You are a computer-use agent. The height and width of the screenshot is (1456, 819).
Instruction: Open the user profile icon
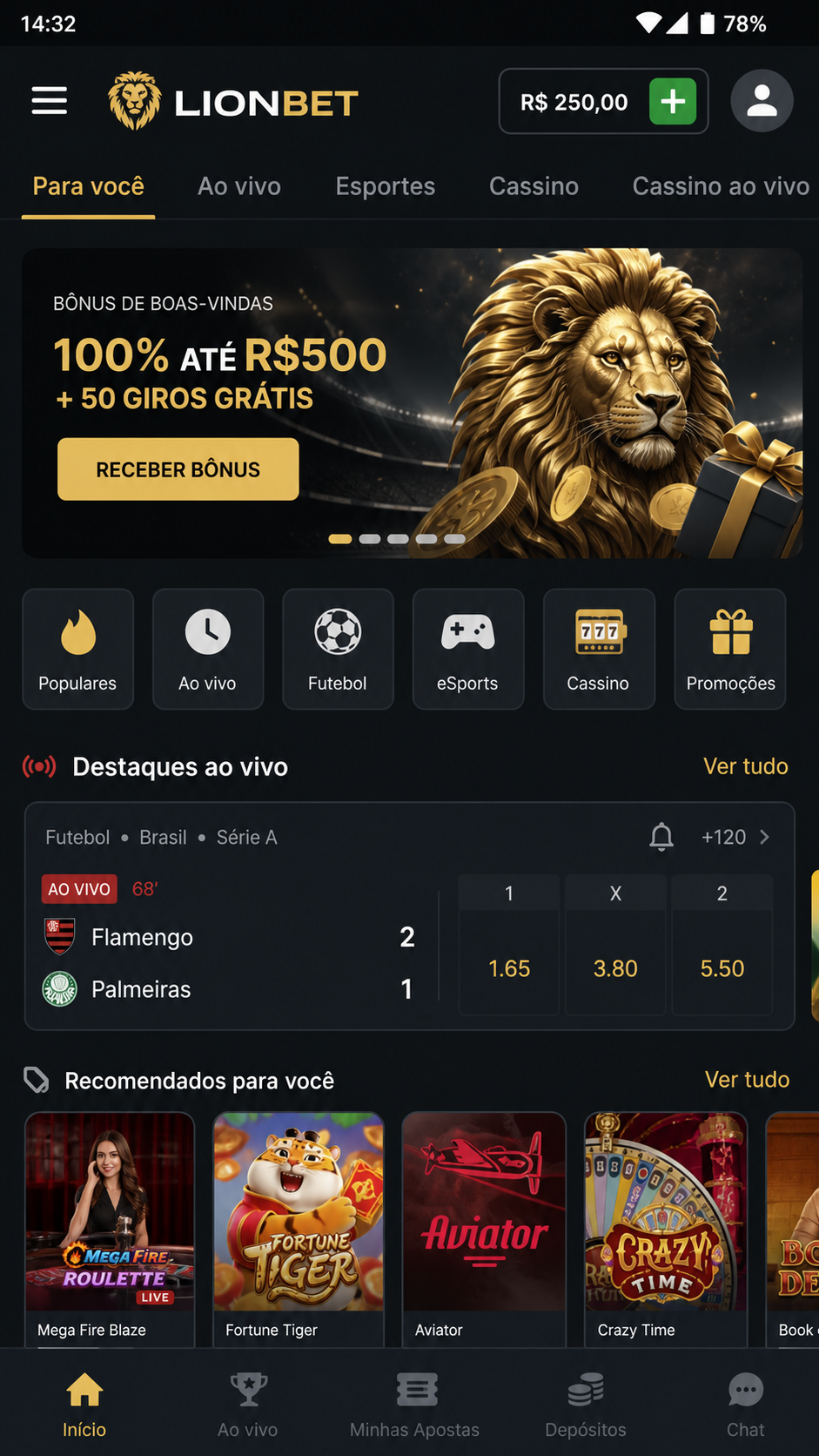pyautogui.click(x=762, y=101)
